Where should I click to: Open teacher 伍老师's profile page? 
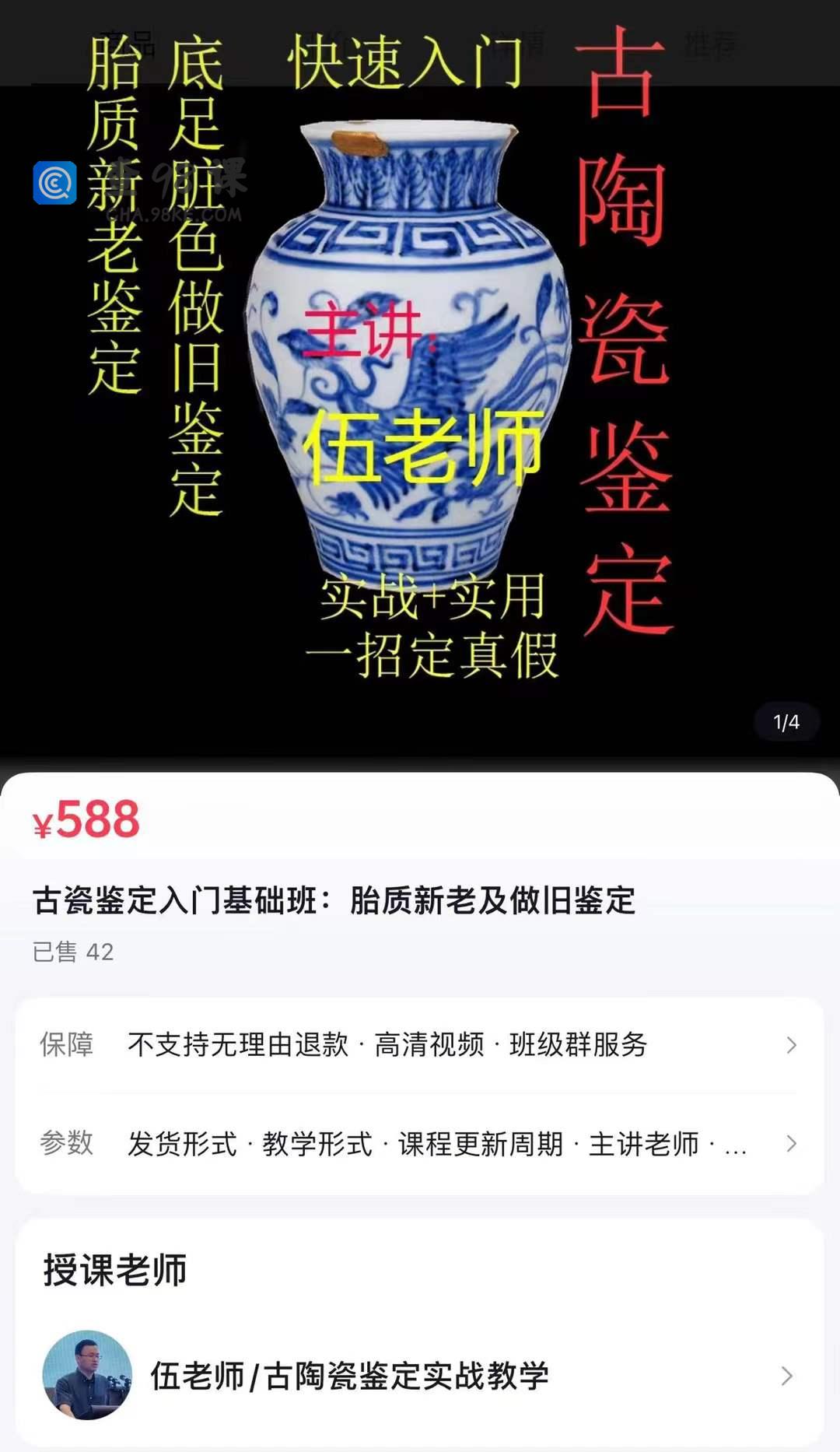click(x=420, y=1376)
